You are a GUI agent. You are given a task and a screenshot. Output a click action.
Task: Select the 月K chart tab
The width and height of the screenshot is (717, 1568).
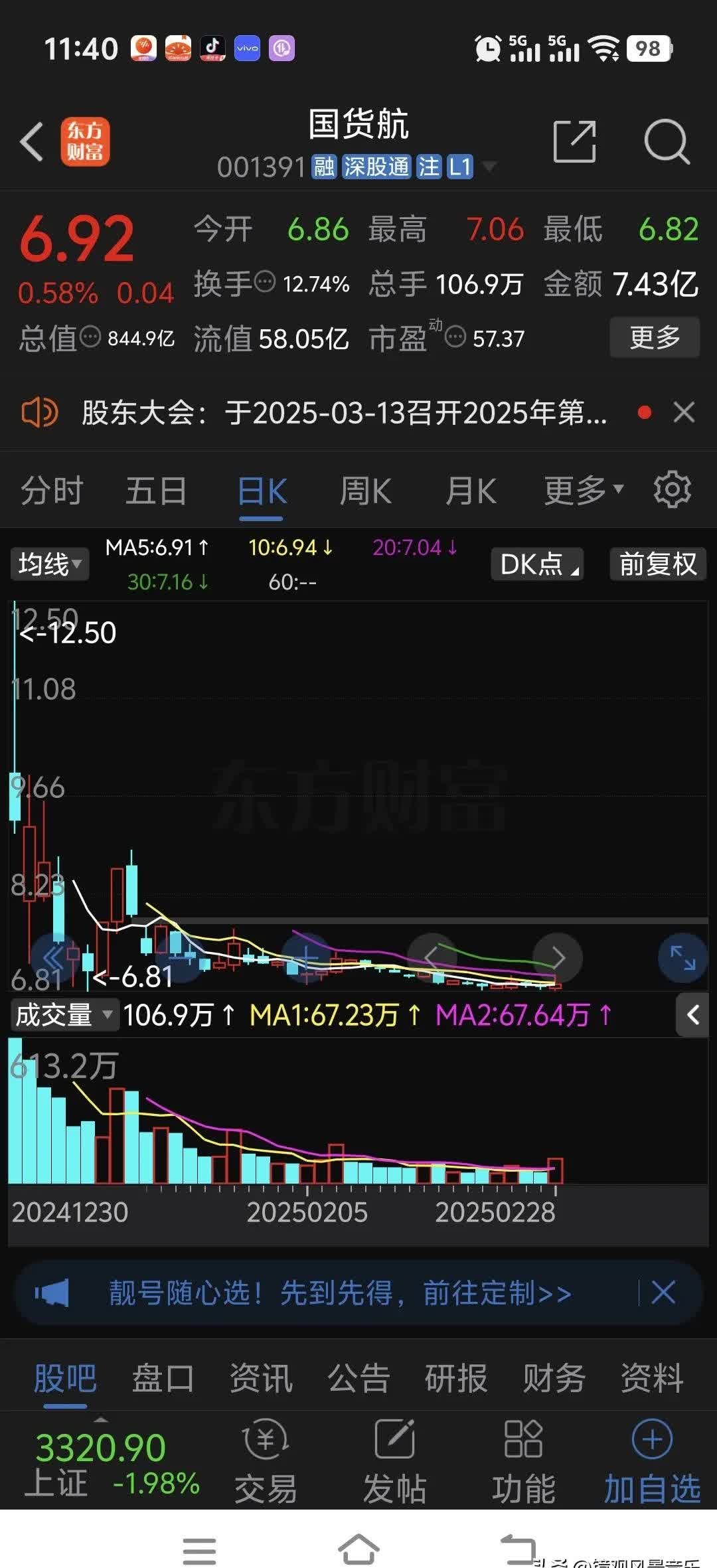click(x=470, y=491)
